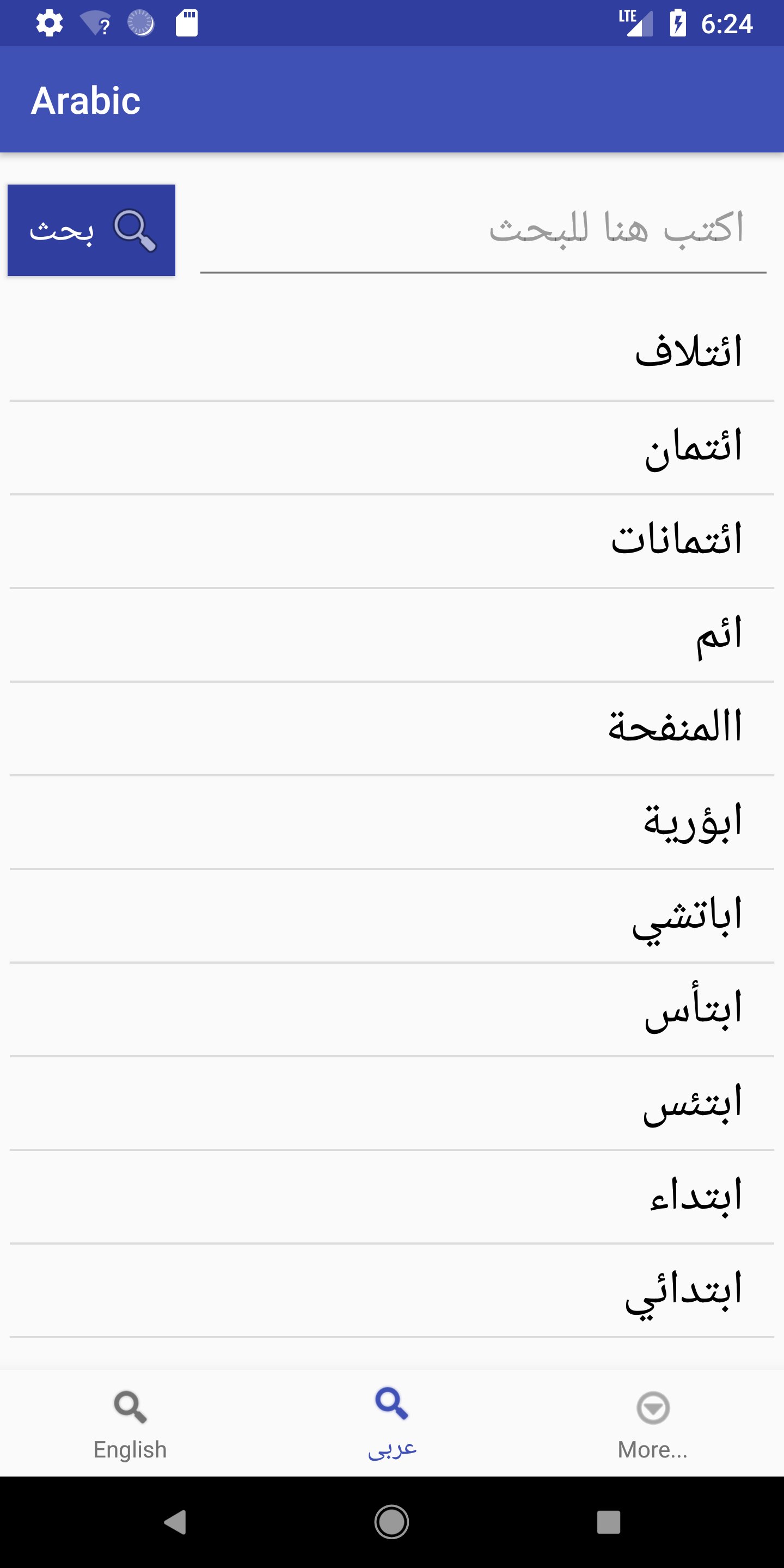784x1568 pixels.
Task: View the word ائم
Action: 718,634
